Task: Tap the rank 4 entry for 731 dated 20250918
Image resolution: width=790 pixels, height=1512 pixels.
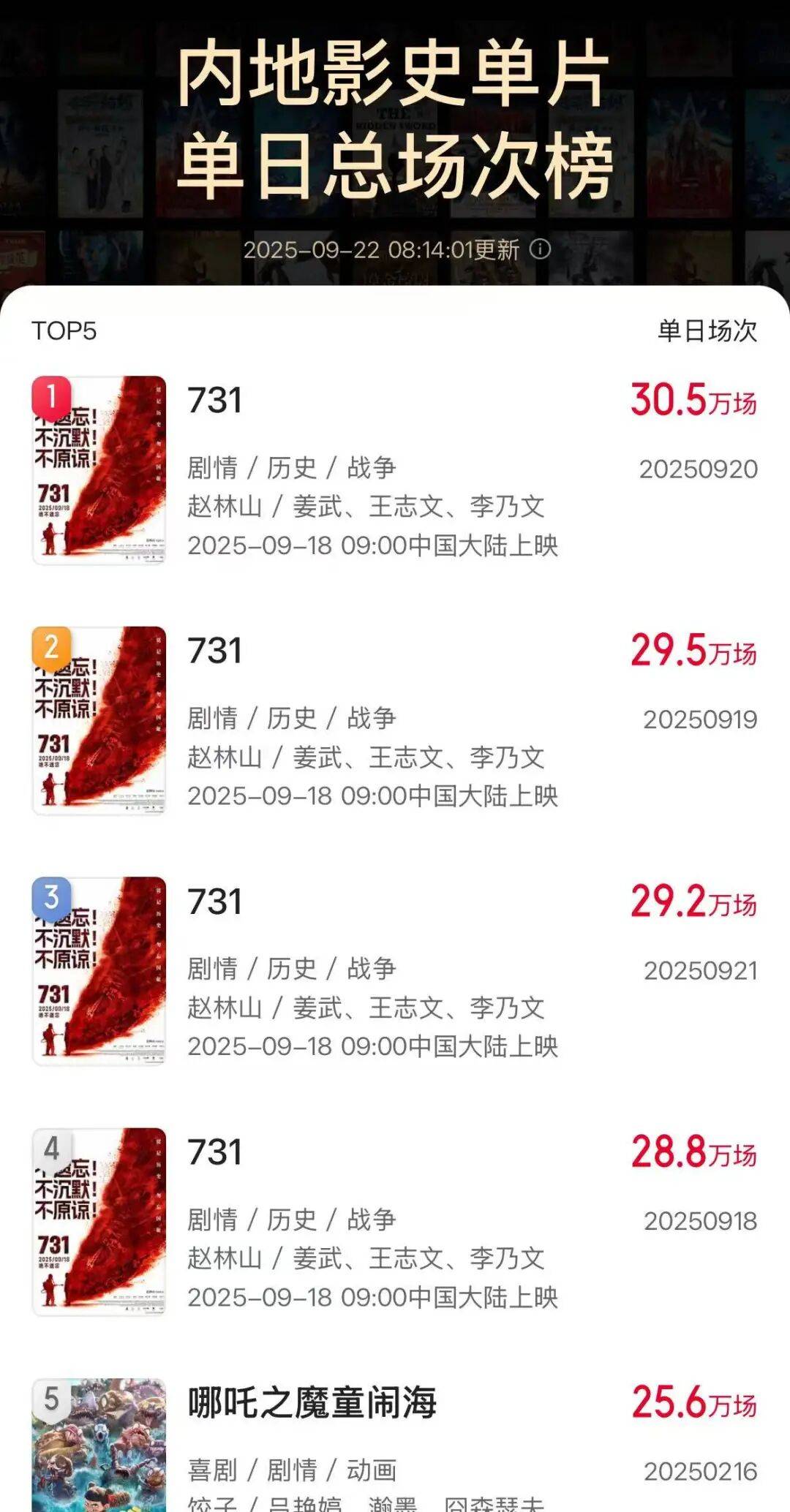Action: click(395, 1222)
